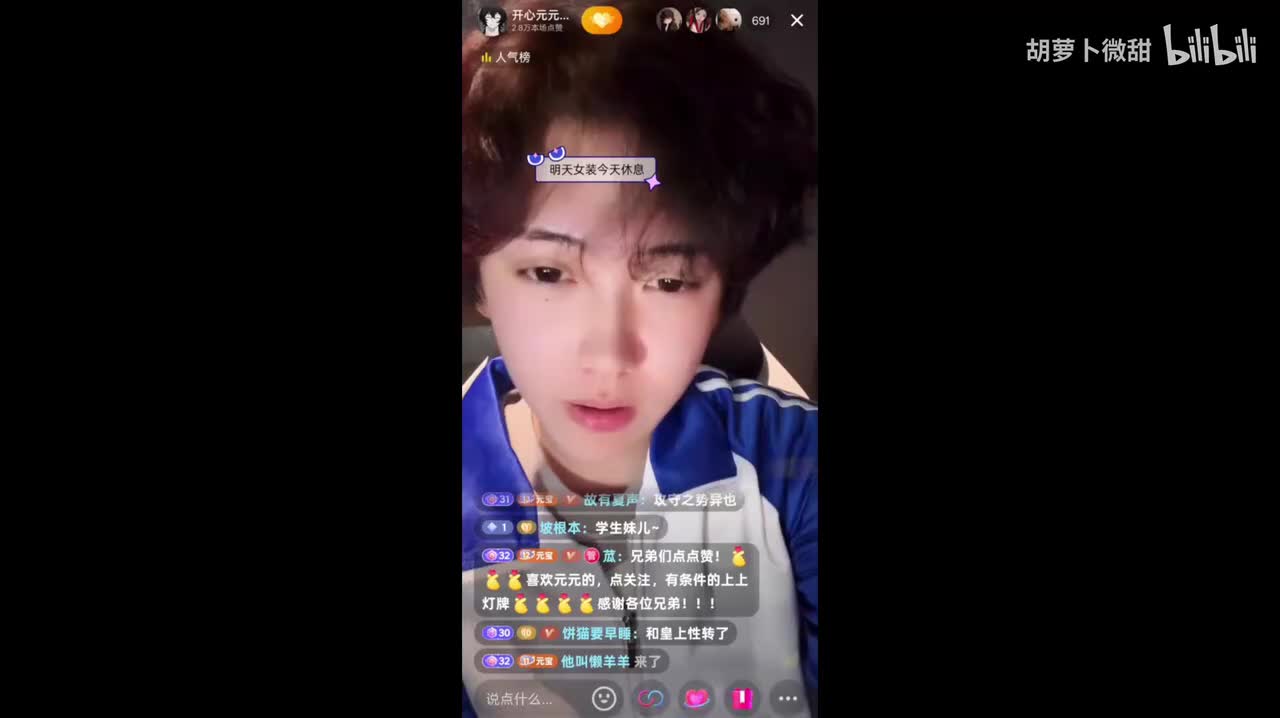Open the three-dot more options menu
The height and width of the screenshot is (718, 1280).
[788, 698]
